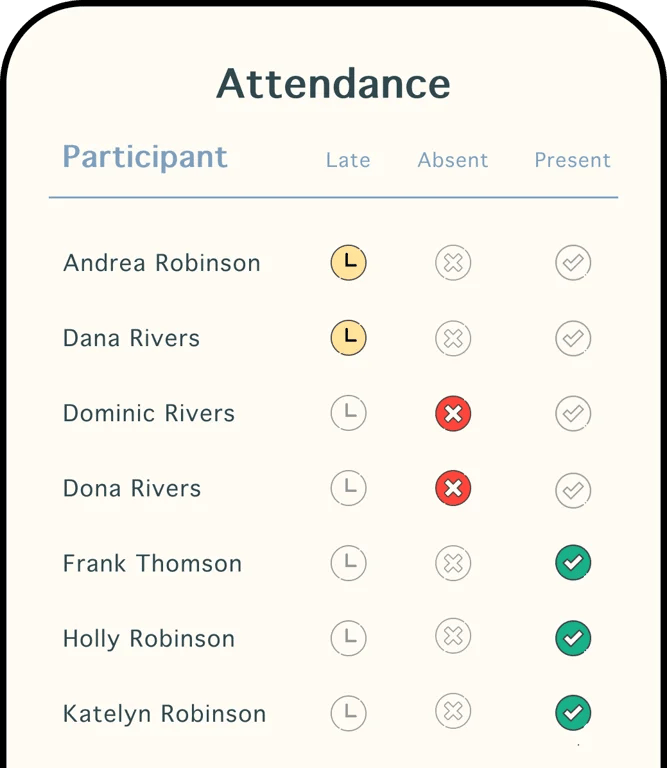Mark Frank Thomson as late
The height and width of the screenshot is (768, 667).
[348, 563]
